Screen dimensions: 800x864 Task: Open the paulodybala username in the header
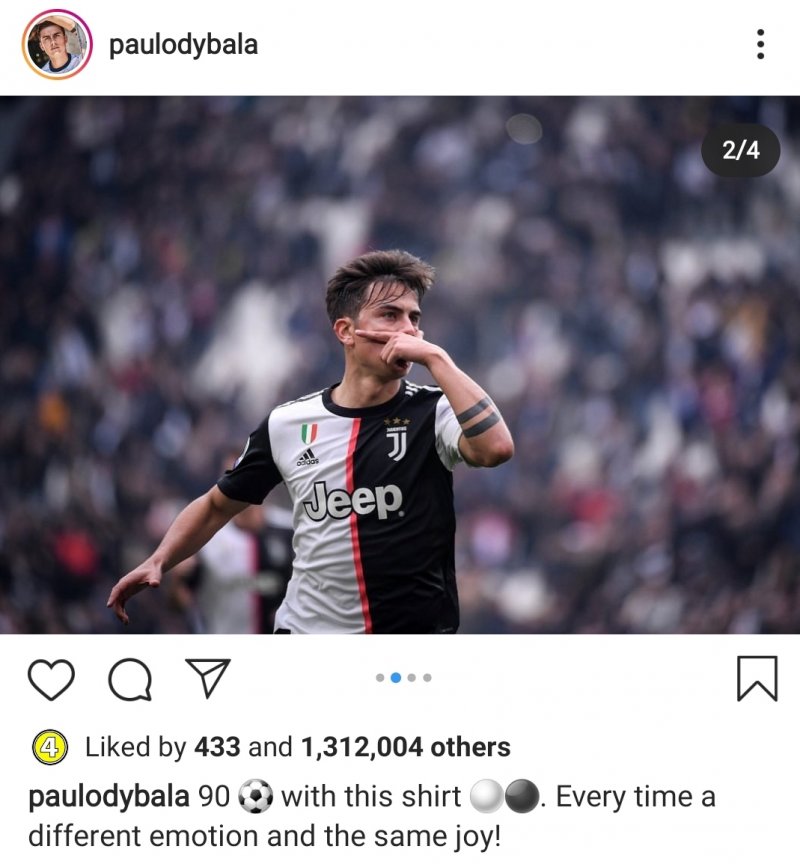pos(183,45)
